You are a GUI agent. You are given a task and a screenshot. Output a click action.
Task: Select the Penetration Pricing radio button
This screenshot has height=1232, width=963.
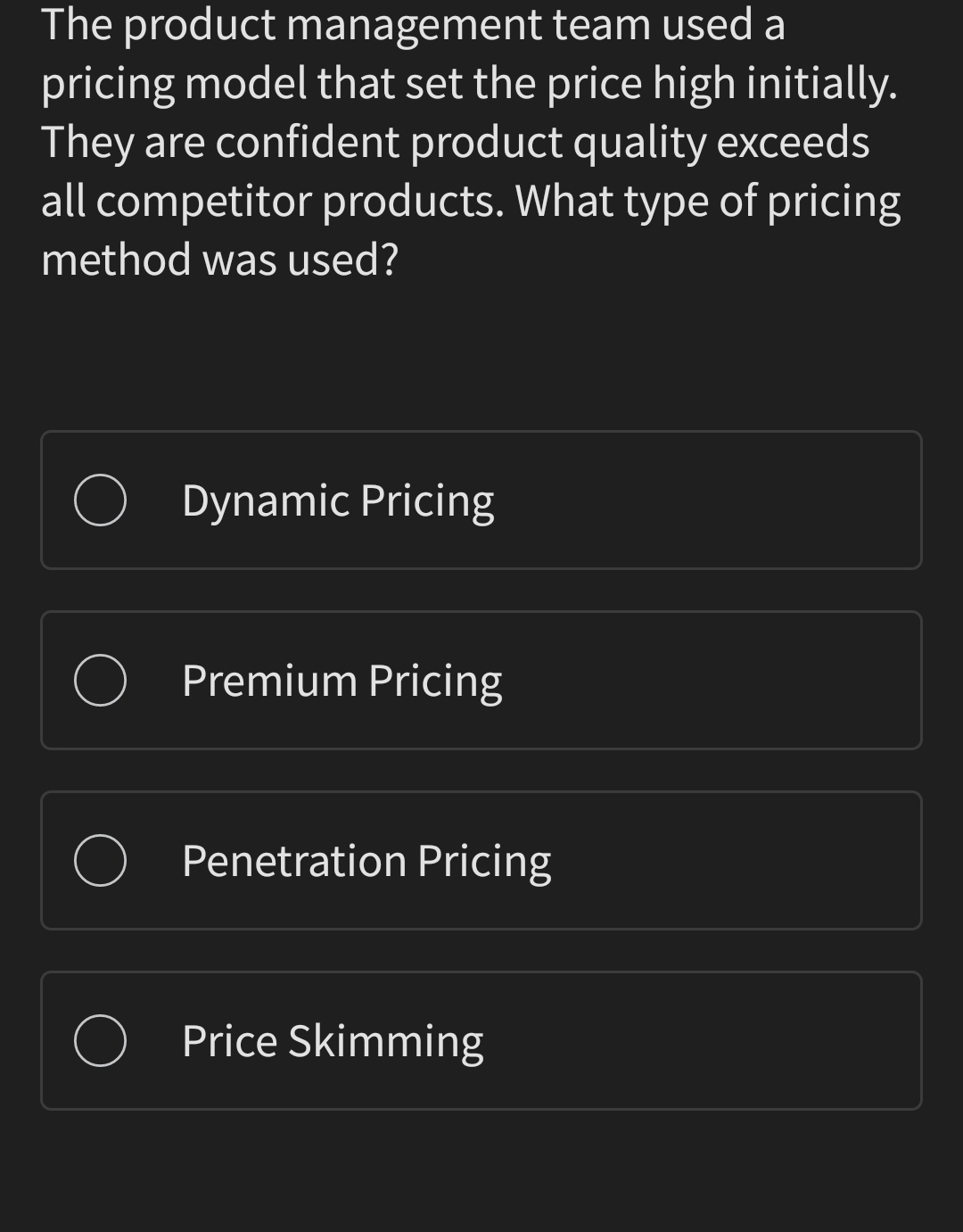coord(101,860)
